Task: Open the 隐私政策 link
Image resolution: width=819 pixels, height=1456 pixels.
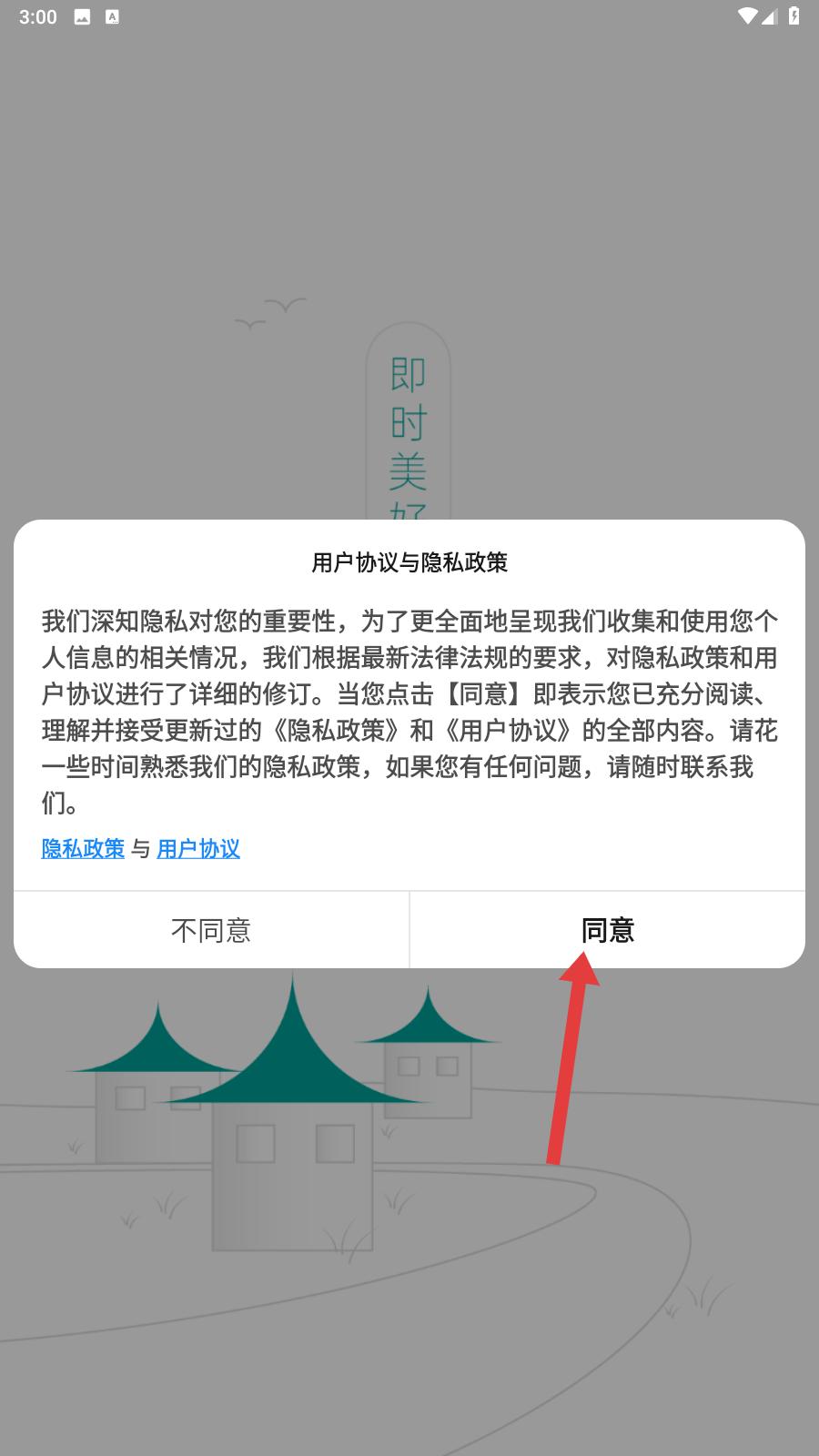Action: click(83, 848)
